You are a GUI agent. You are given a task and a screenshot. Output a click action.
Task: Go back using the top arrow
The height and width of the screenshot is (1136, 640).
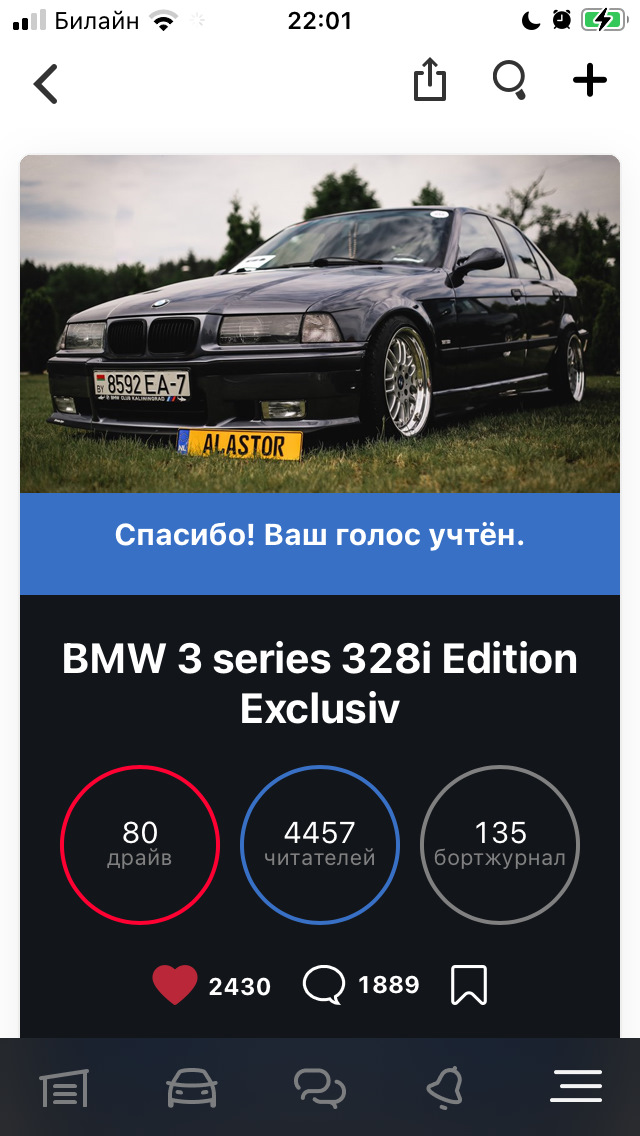[46, 84]
